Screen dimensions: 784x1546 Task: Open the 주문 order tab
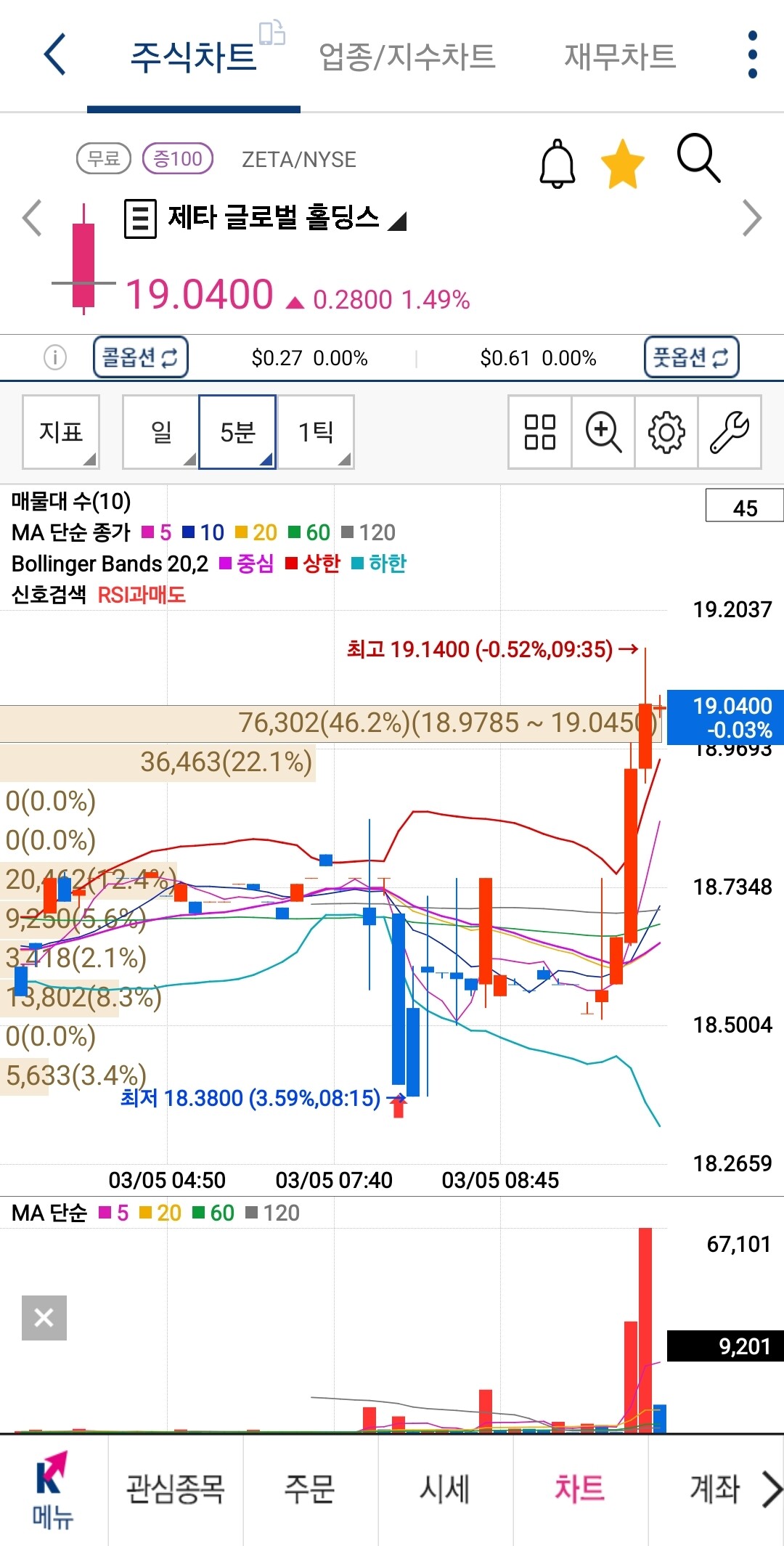tap(310, 1489)
